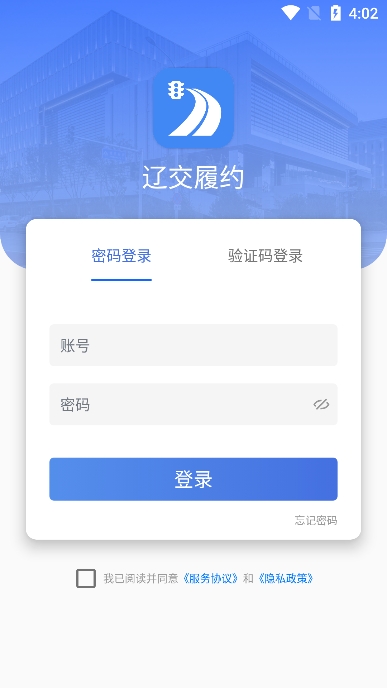This screenshot has height=688, width=387.
Task: Switch to the 验证码登录 tab
Action: tap(265, 256)
